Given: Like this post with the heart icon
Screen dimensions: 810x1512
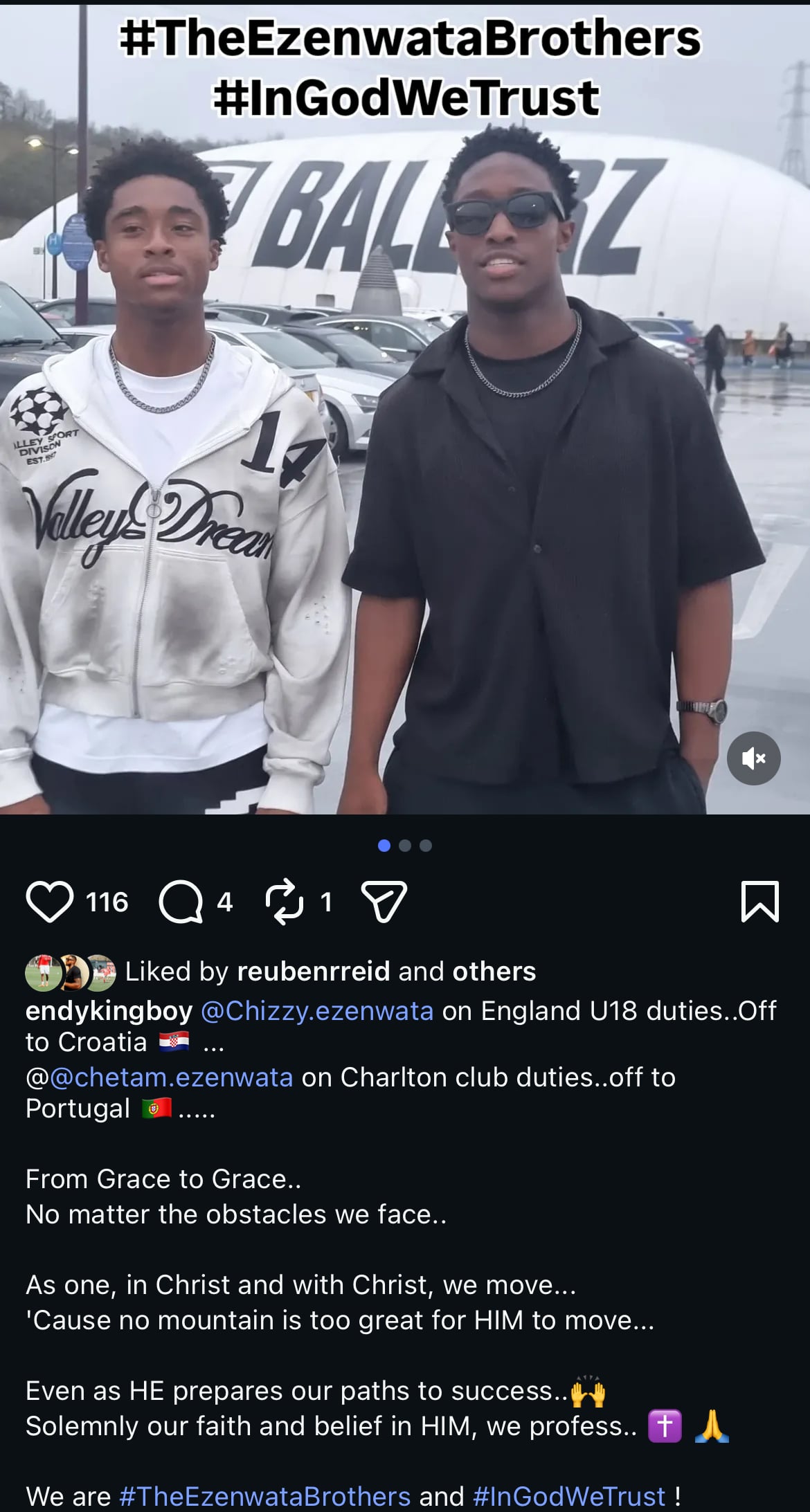Looking at the screenshot, I should [x=50, y=902].
